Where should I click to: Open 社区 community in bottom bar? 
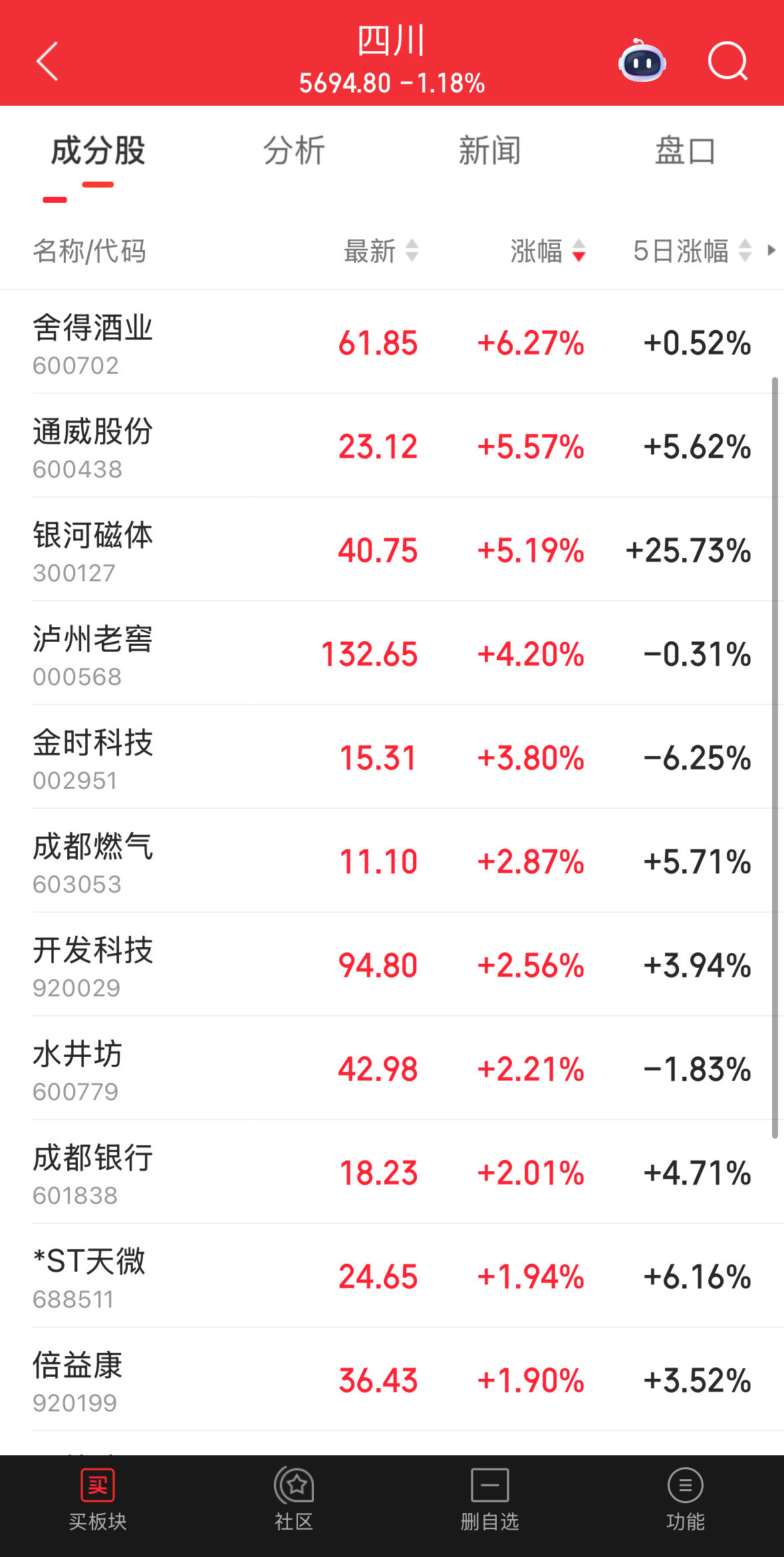click(294, 1500)
